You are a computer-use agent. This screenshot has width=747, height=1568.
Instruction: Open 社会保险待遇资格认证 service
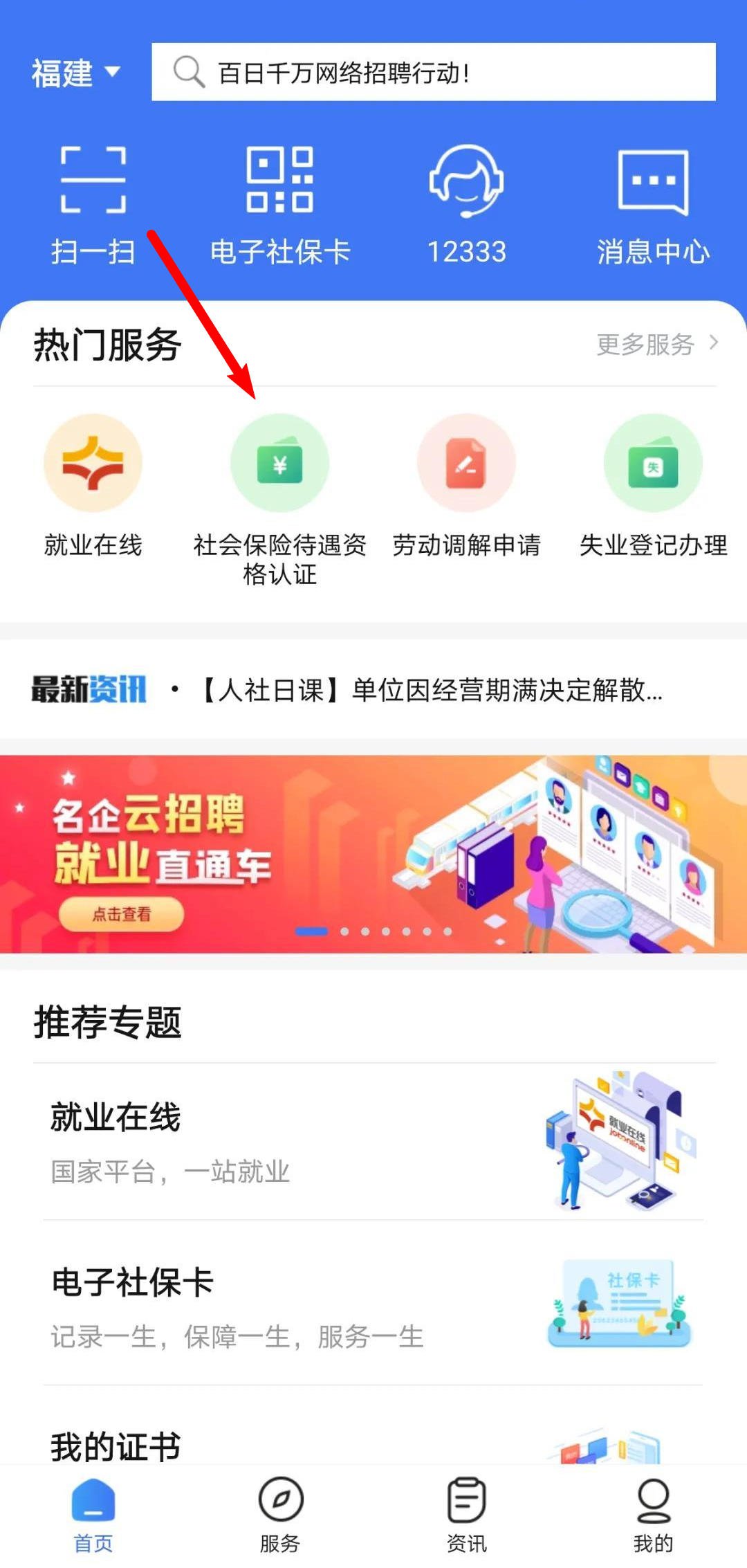pos(279,484)
